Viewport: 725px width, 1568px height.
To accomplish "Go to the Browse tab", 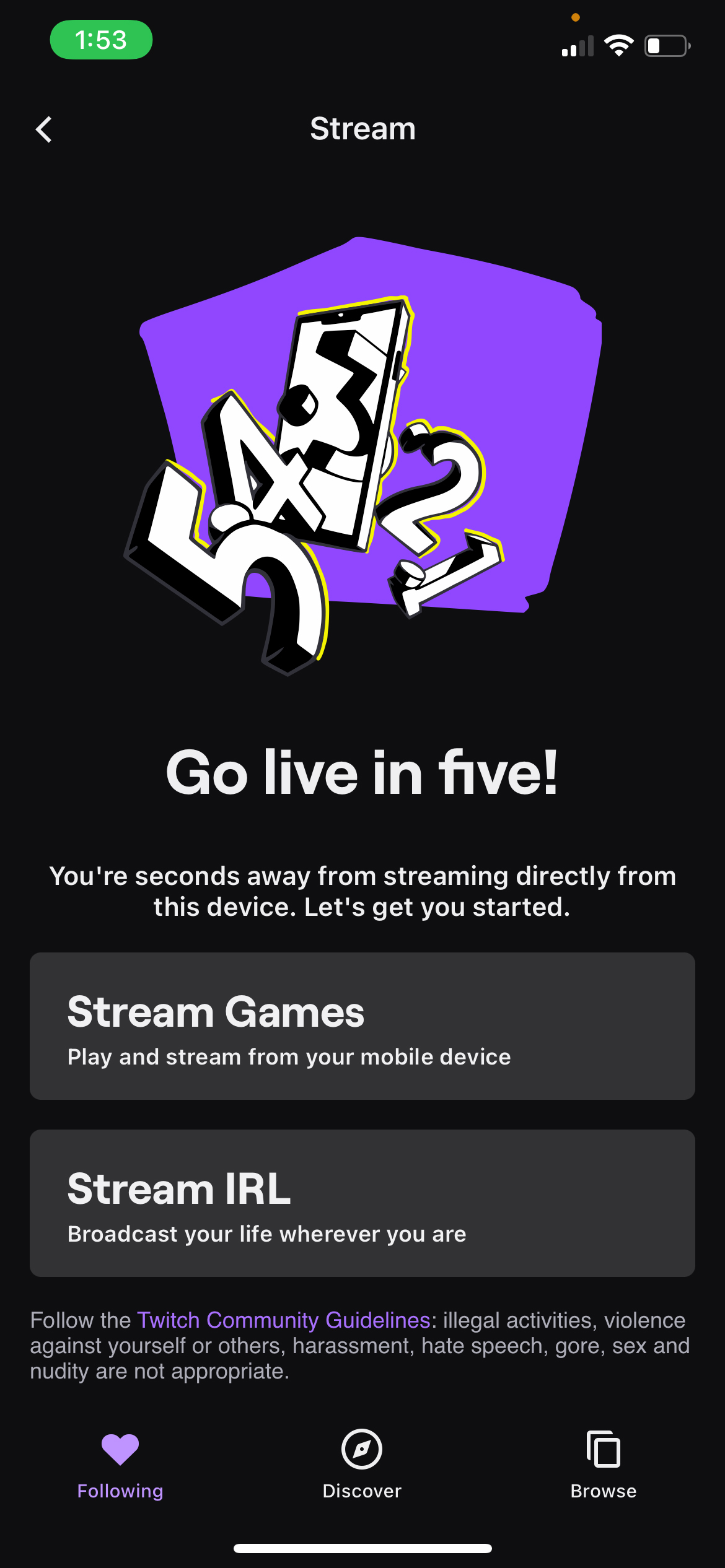I will [603, 1464].
